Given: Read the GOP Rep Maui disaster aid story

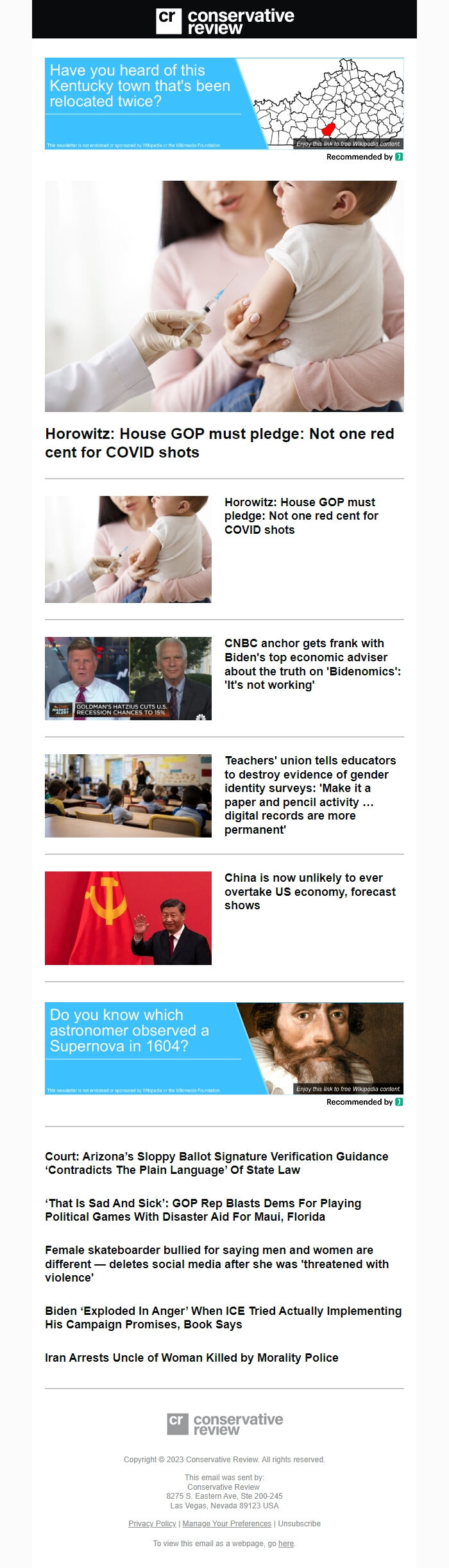Looking at the screenshot, I should [203, 1210].
